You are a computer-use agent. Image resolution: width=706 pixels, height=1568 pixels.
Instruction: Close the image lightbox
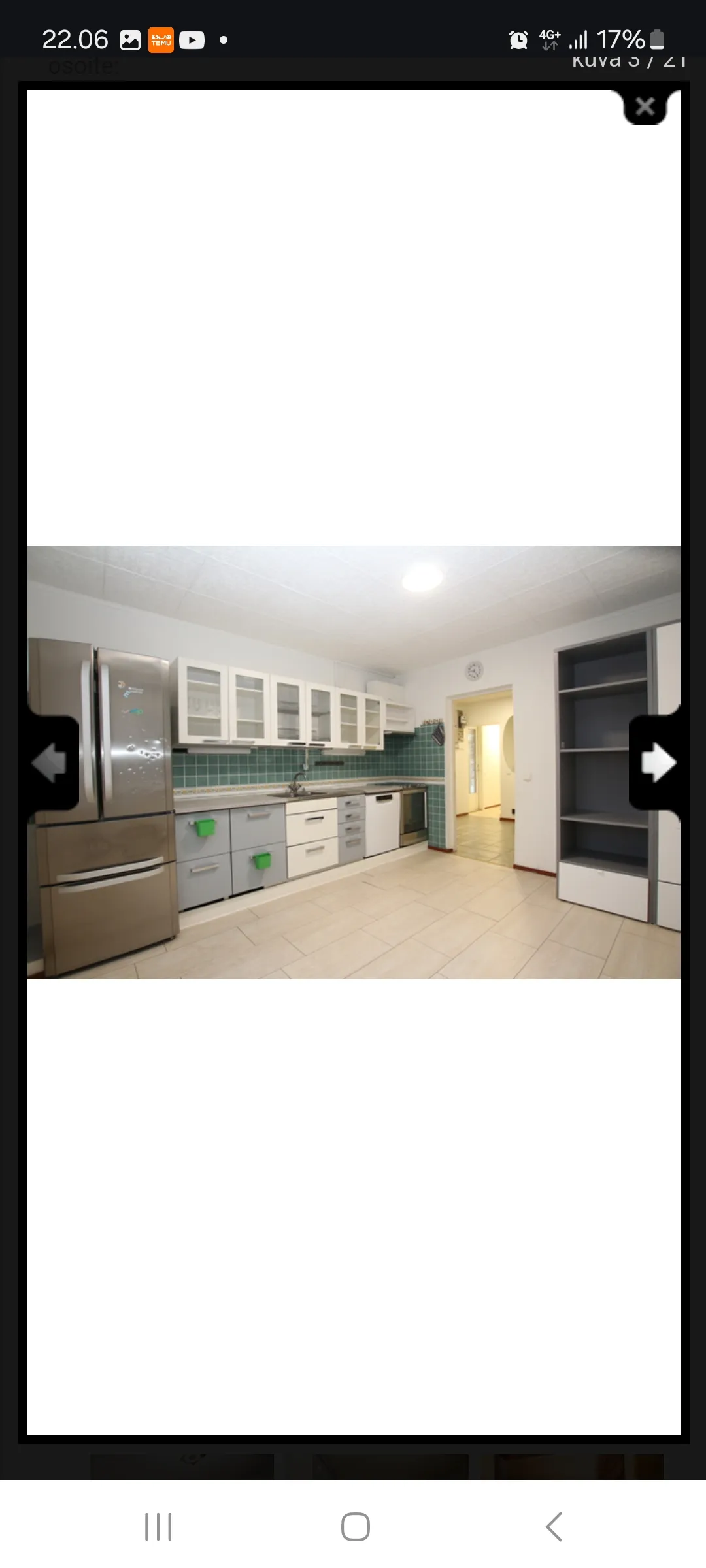645,106
